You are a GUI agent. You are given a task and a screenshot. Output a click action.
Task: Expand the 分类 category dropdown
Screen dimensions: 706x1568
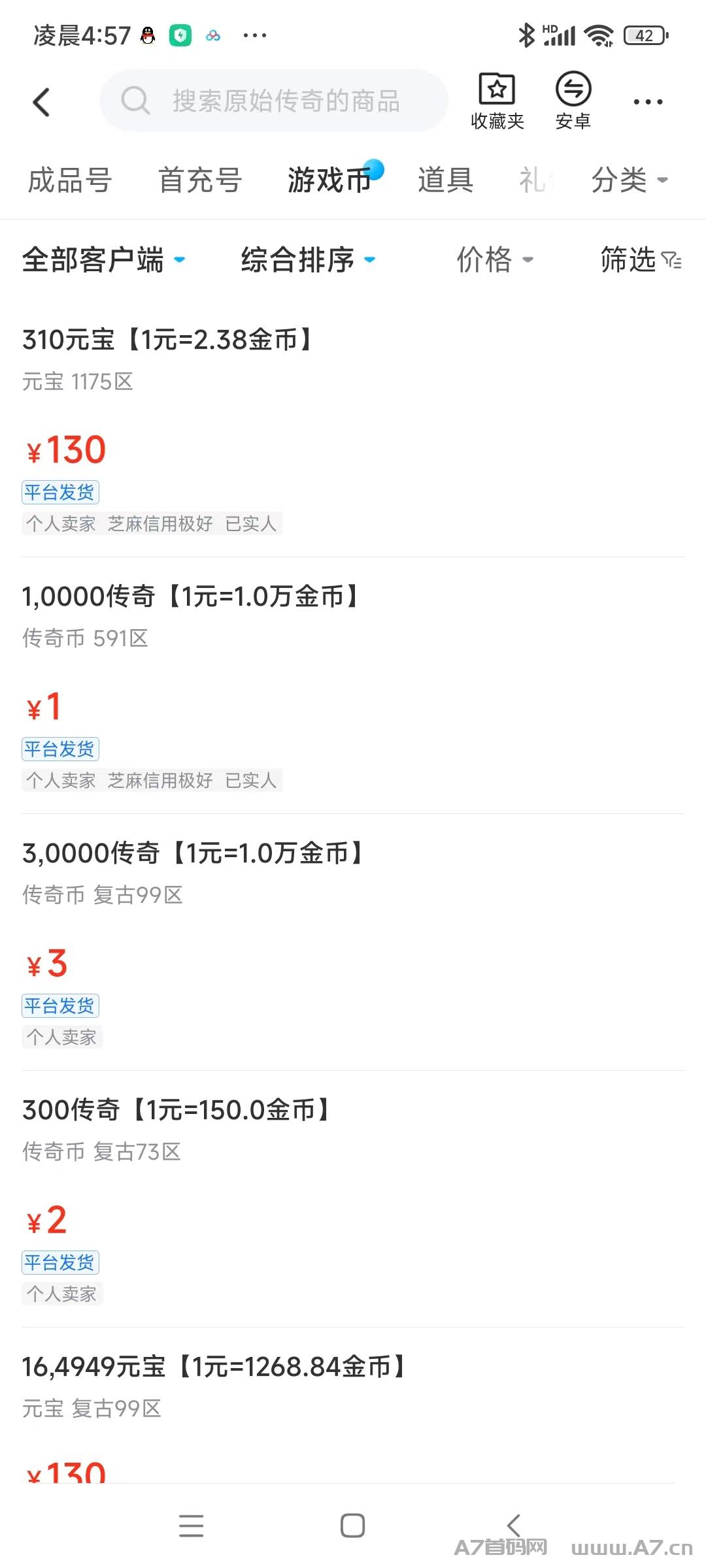click(x=630, y=180)
